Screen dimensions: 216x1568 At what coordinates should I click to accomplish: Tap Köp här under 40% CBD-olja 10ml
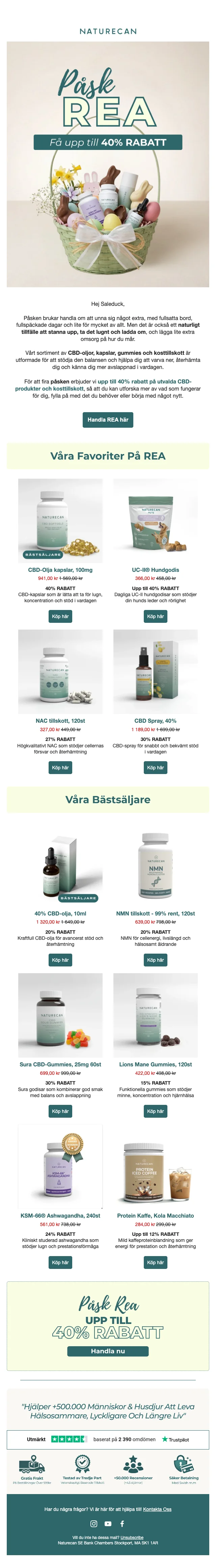coord(60,960)
